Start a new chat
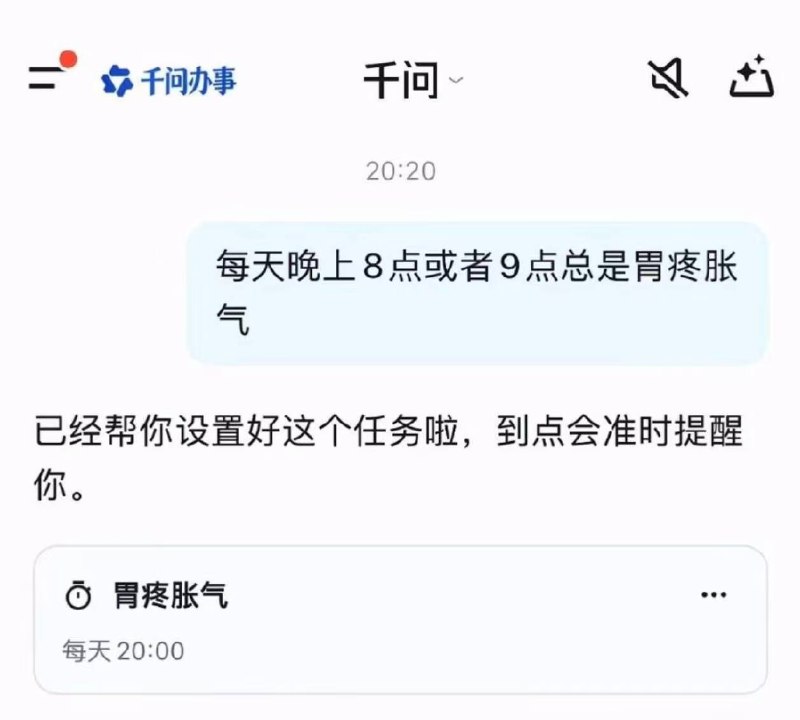 coord(752,78)
